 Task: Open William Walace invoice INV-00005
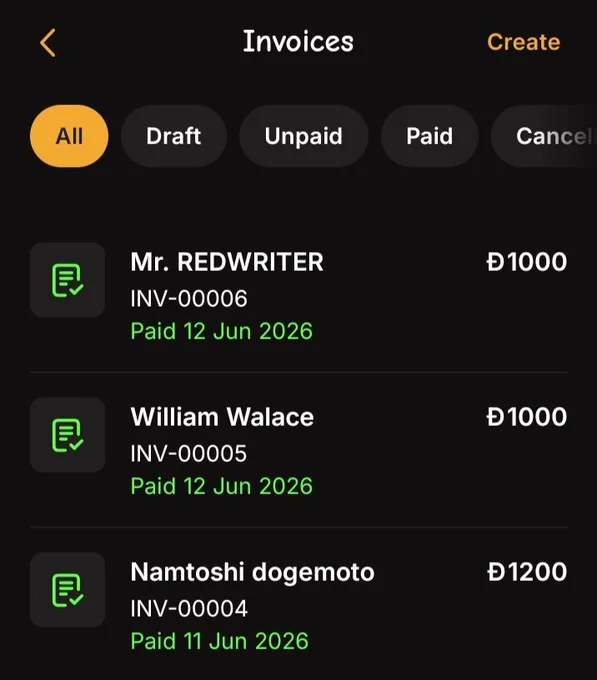[299, 450]
